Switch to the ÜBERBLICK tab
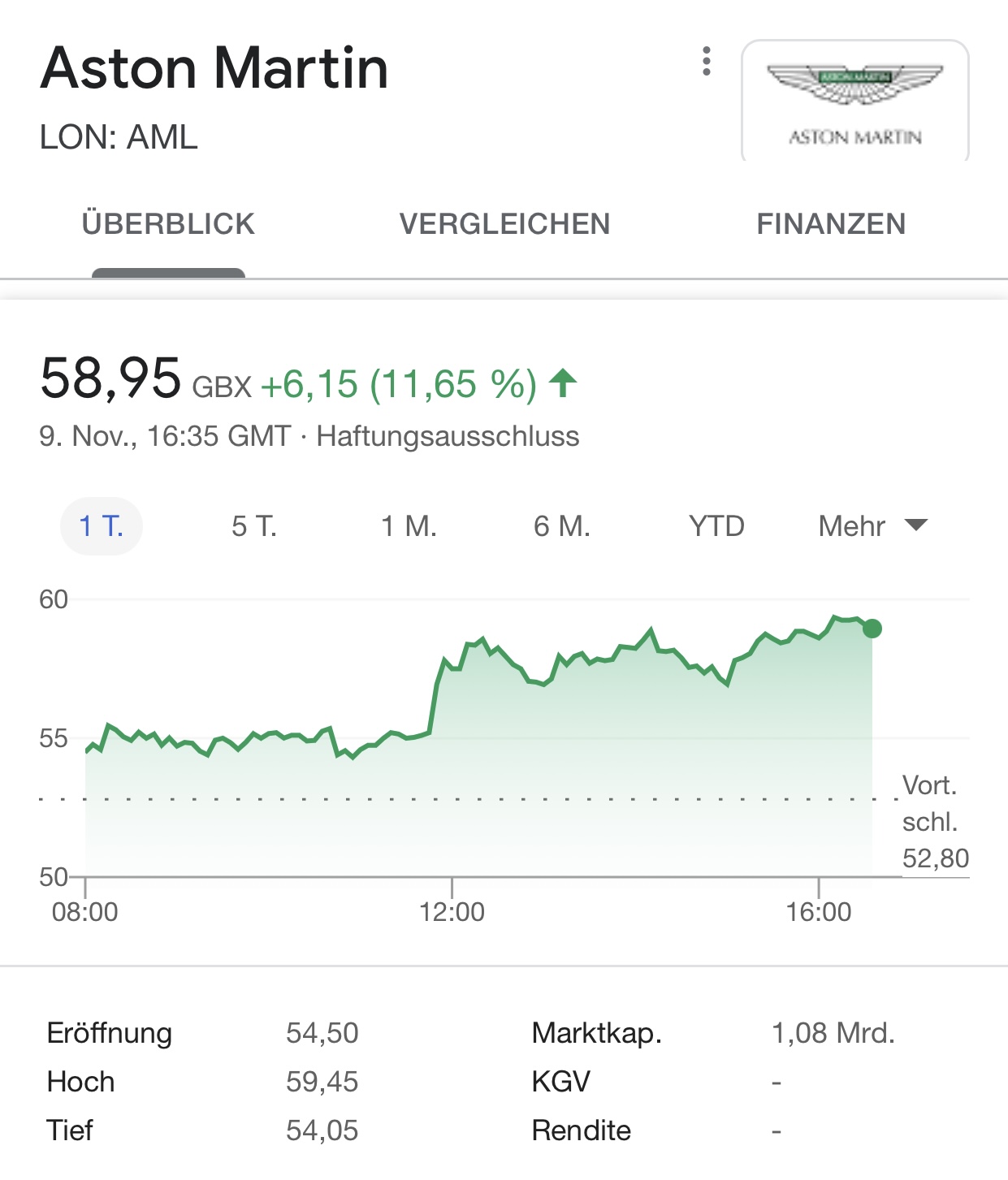 tap(168, 224)
